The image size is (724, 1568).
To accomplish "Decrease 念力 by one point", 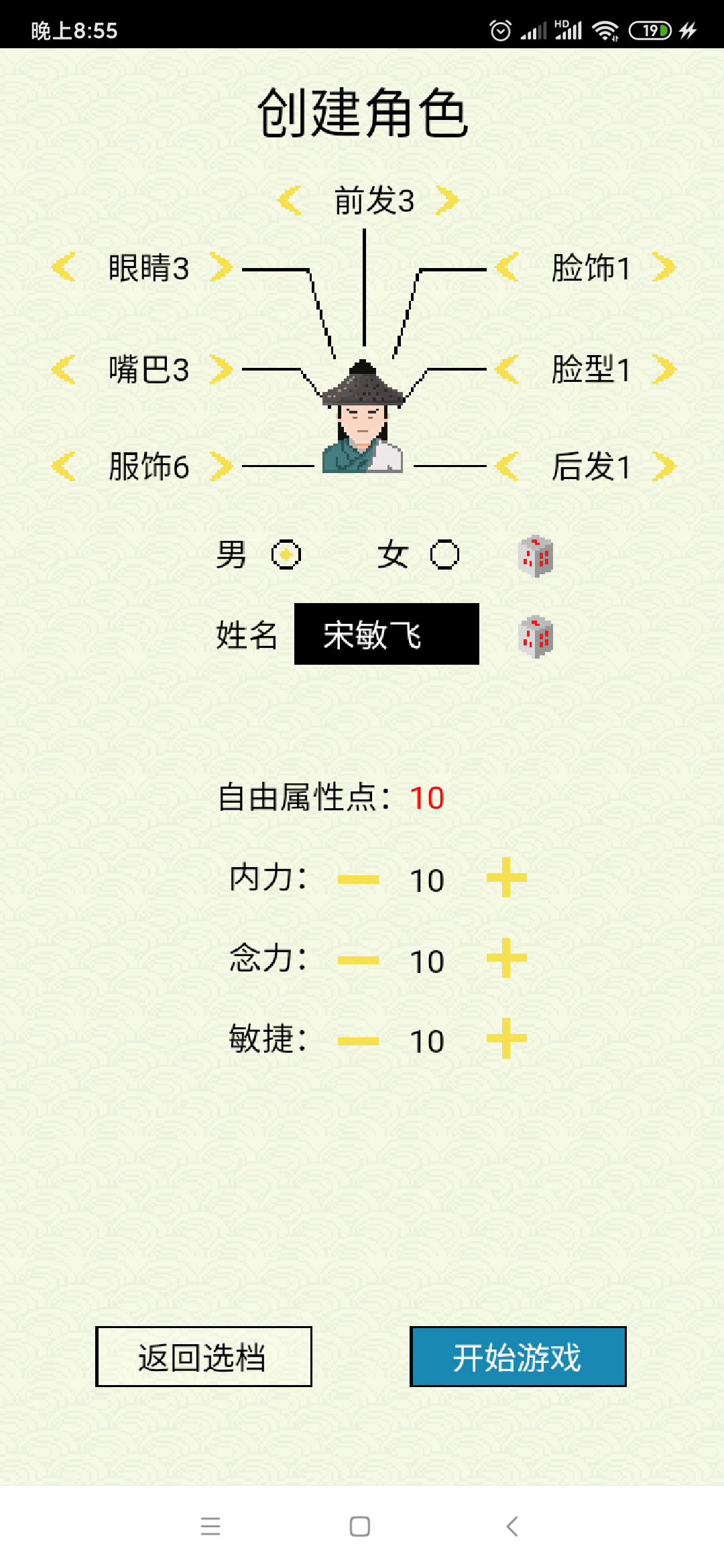I will 358,960.
